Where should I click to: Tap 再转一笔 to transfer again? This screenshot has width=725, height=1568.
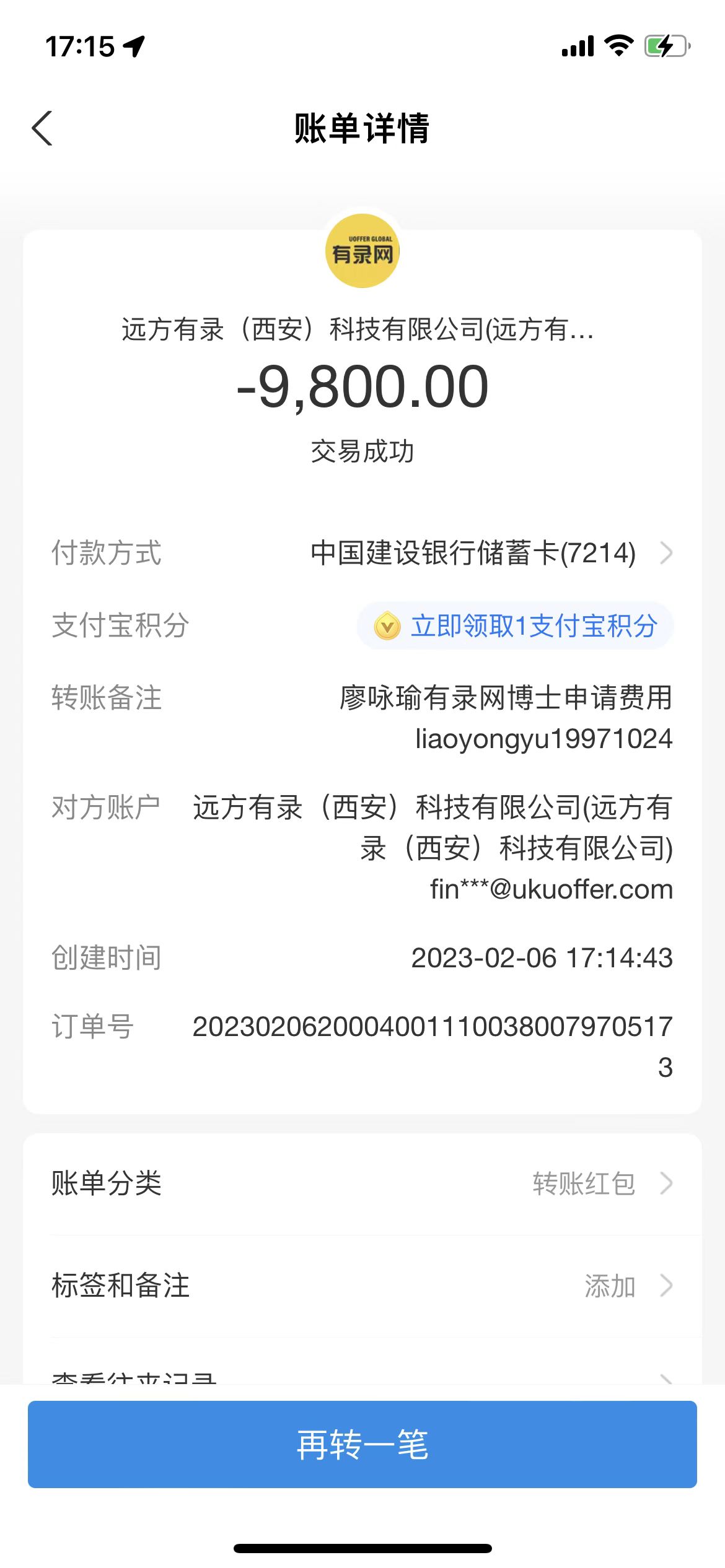point(362,1444)
